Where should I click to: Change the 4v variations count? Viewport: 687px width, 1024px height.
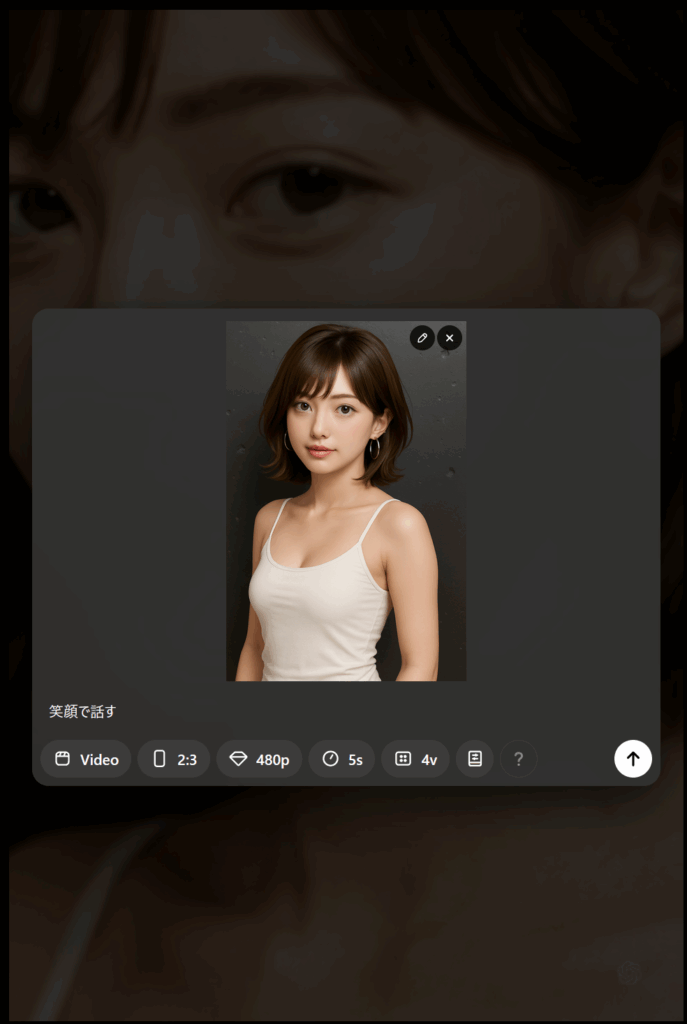[x=415, y=759]
